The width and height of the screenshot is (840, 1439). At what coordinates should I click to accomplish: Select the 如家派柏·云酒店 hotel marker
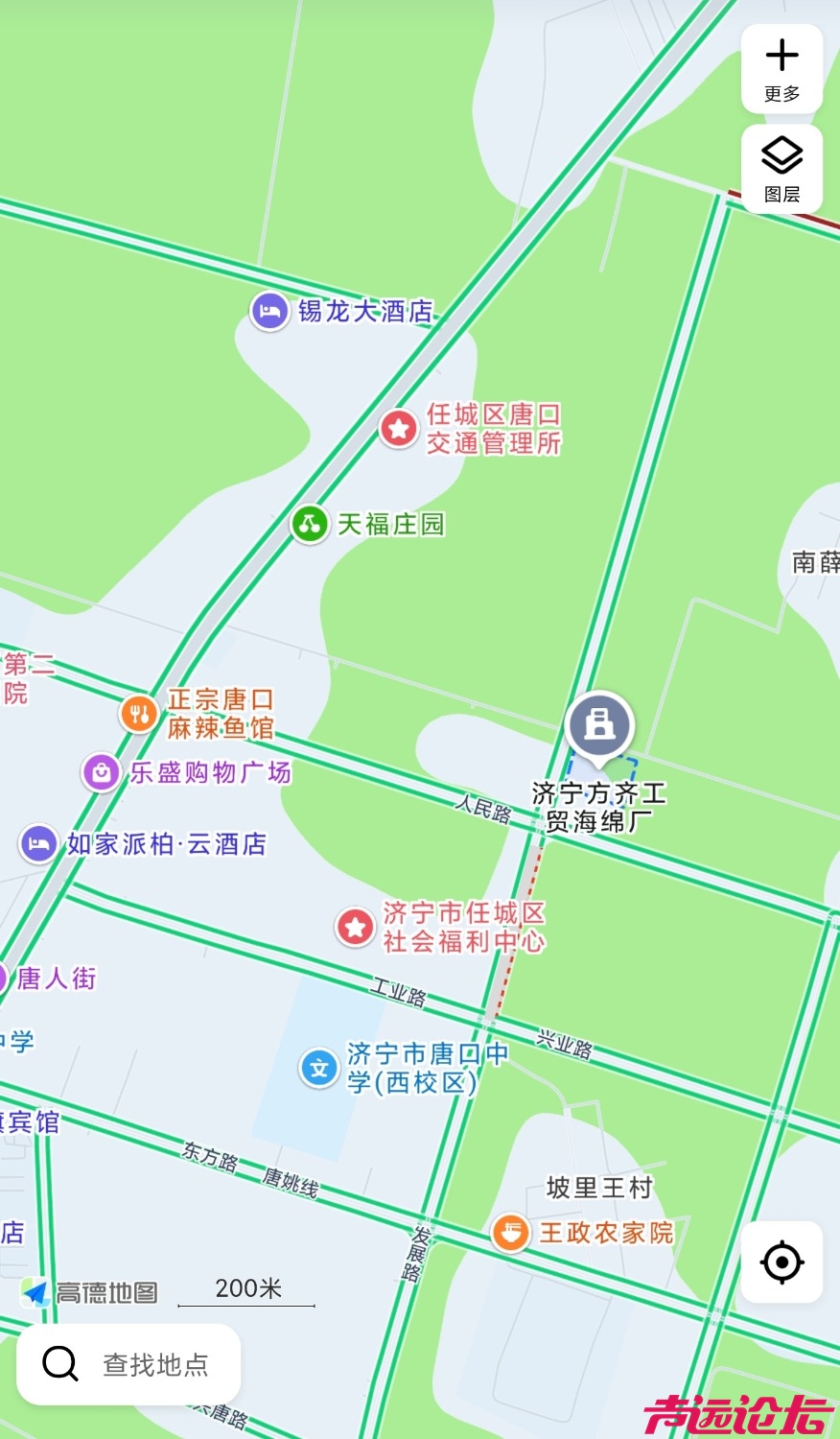point(38,844)
